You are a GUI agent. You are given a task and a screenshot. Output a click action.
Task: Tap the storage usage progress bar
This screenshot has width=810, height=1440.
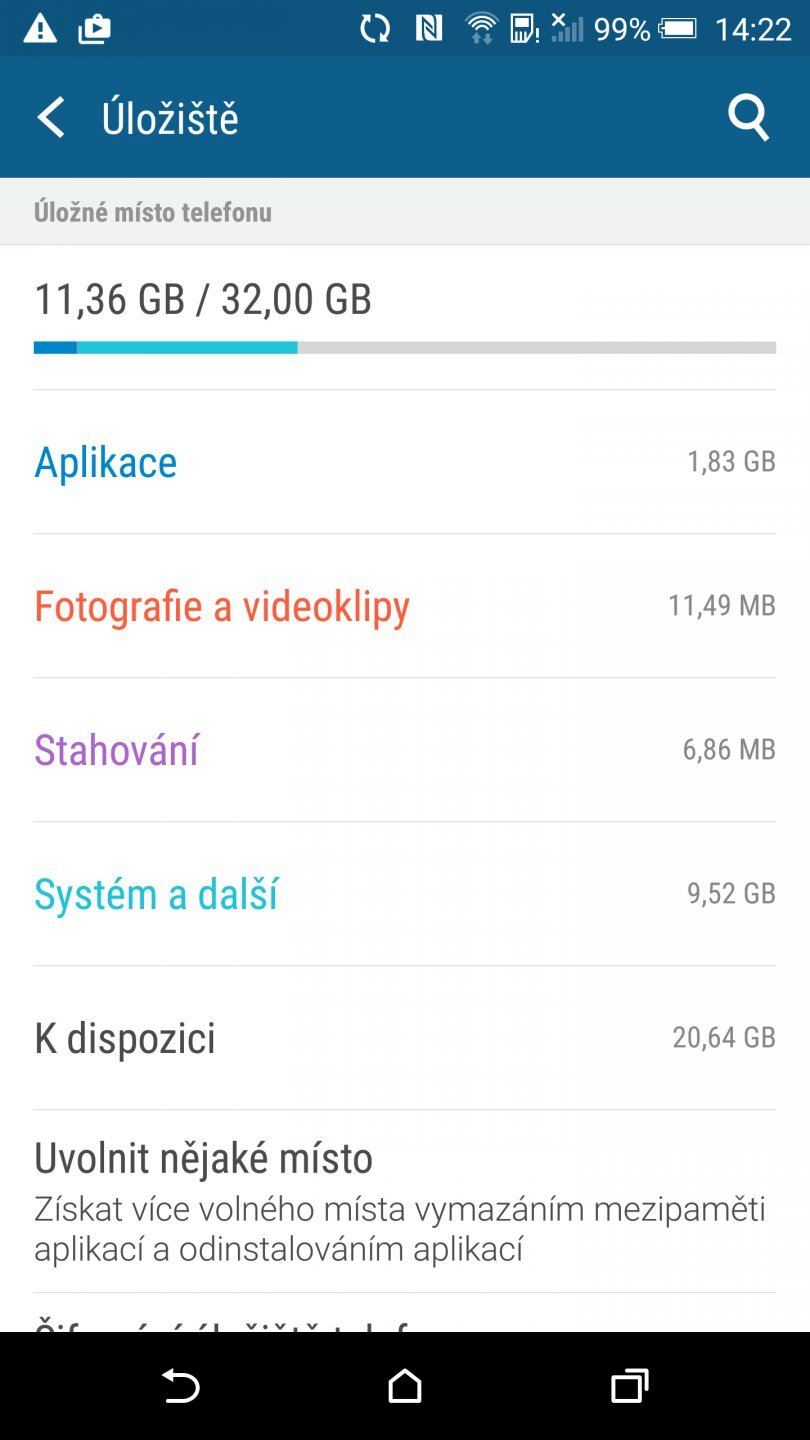click(x=405, y=347)
